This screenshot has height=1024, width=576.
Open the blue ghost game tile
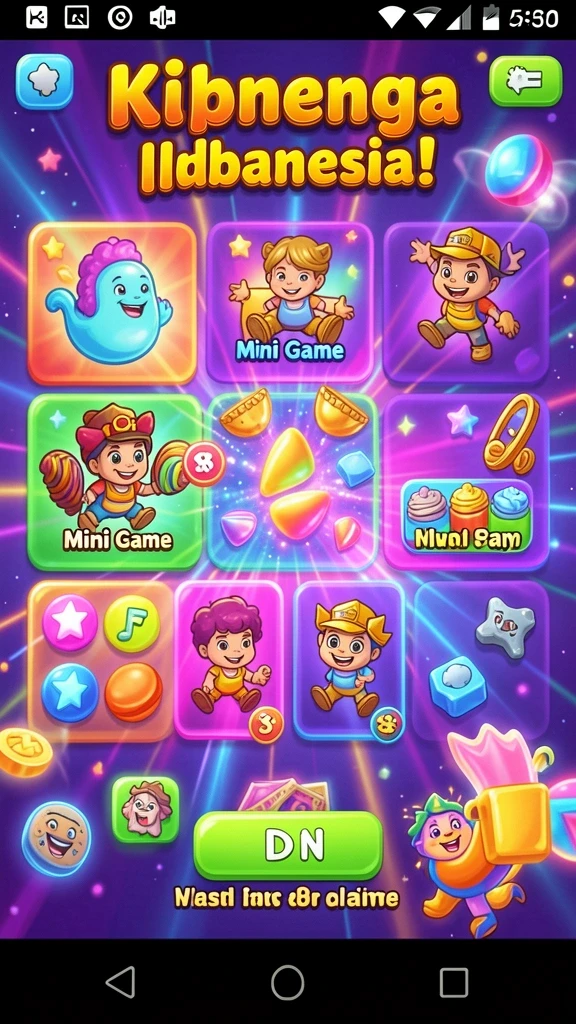click(x=112, y=303)
